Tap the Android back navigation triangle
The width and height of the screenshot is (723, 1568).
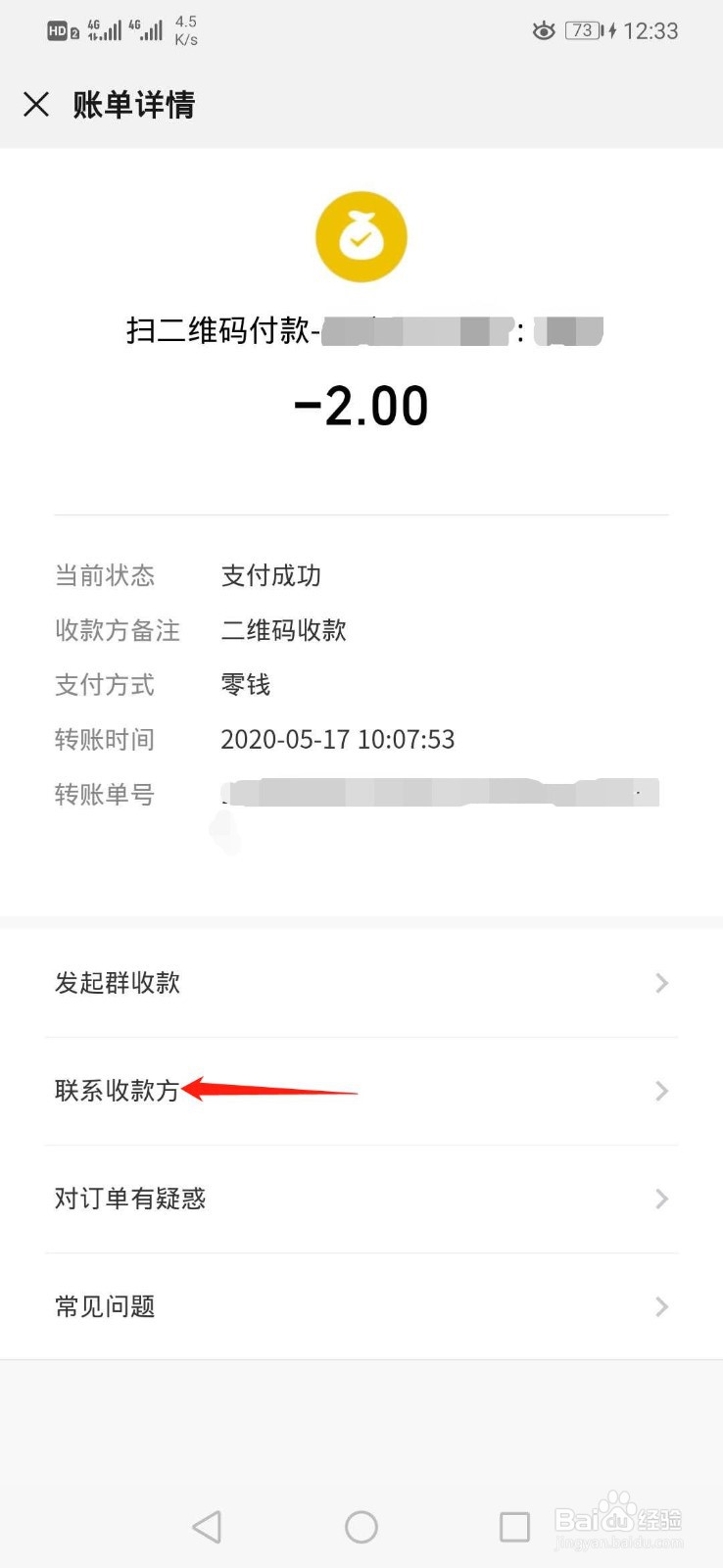point(207,1526)
